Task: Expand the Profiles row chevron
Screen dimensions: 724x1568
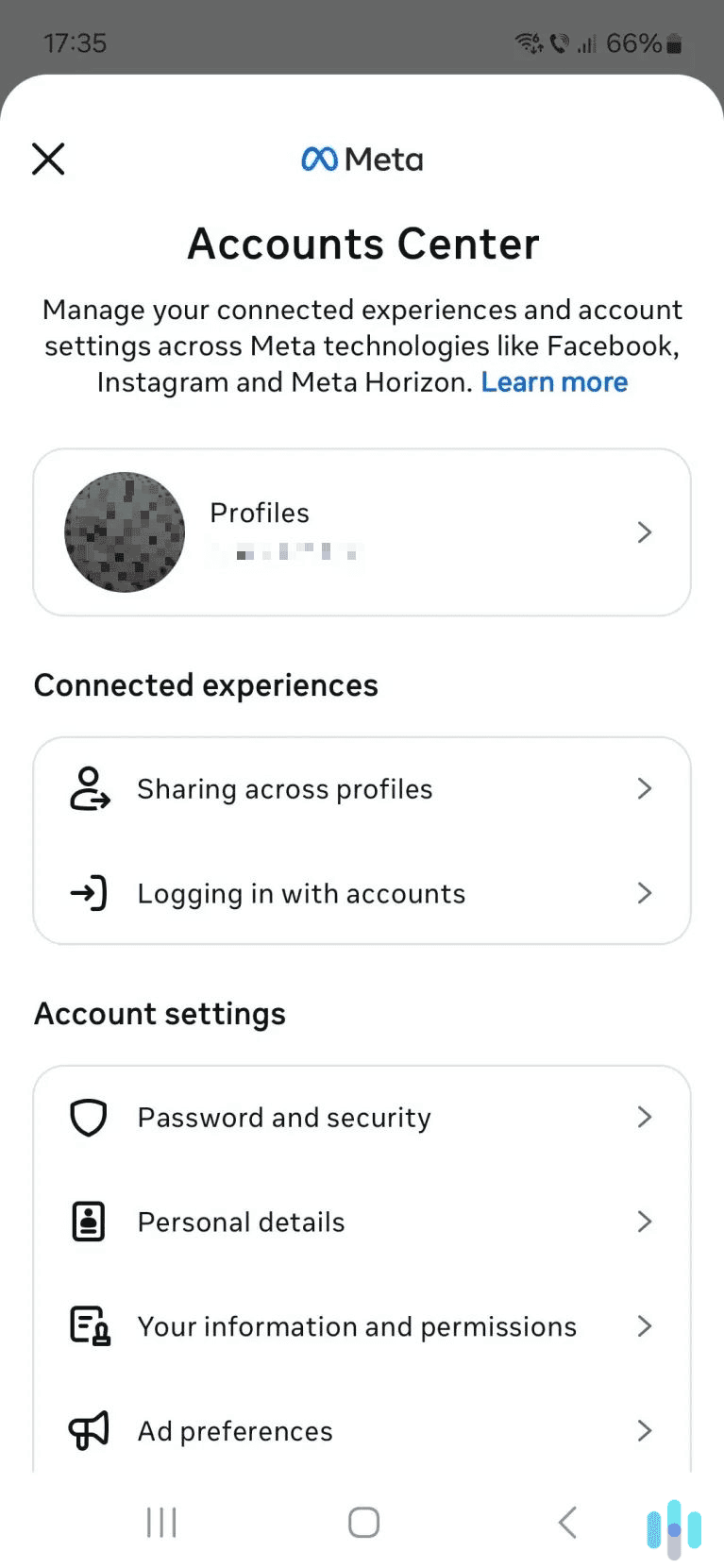Action: pos(644,531)
